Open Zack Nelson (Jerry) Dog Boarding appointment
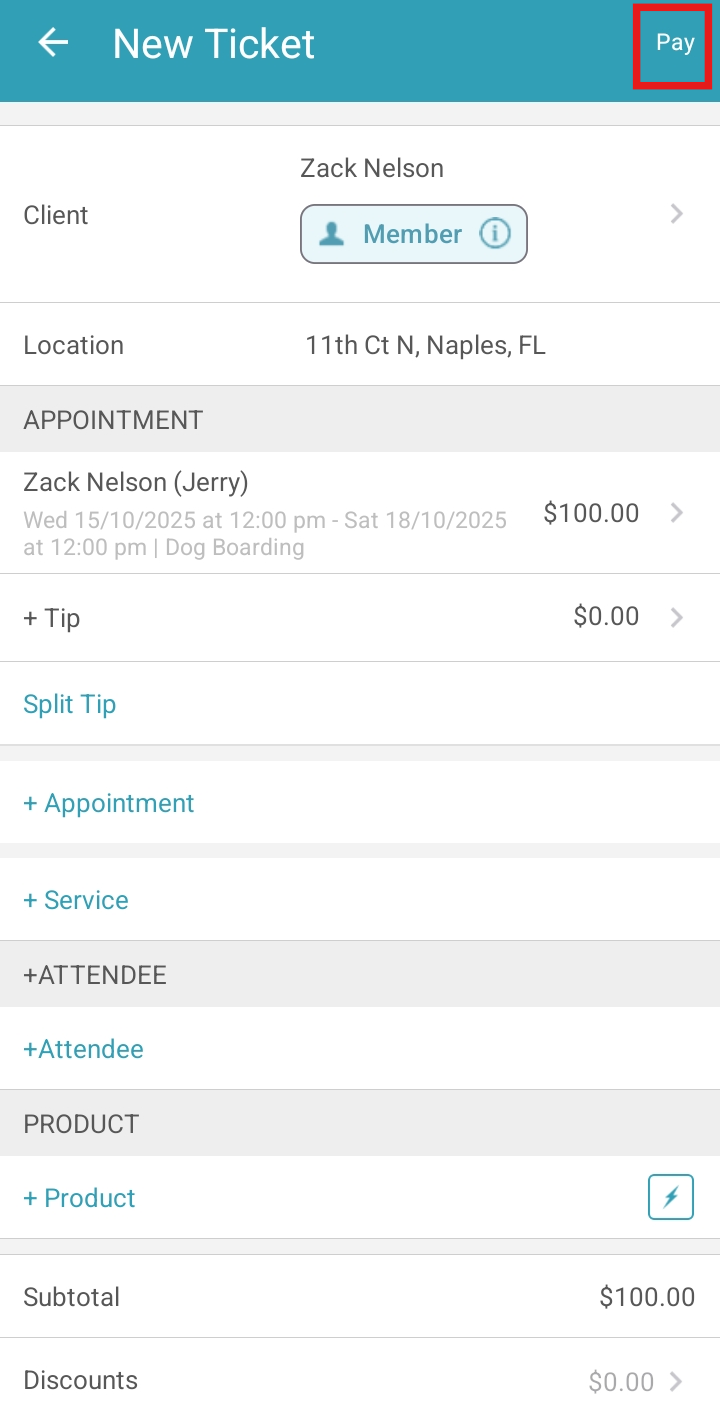 click(x=360, y=513)
